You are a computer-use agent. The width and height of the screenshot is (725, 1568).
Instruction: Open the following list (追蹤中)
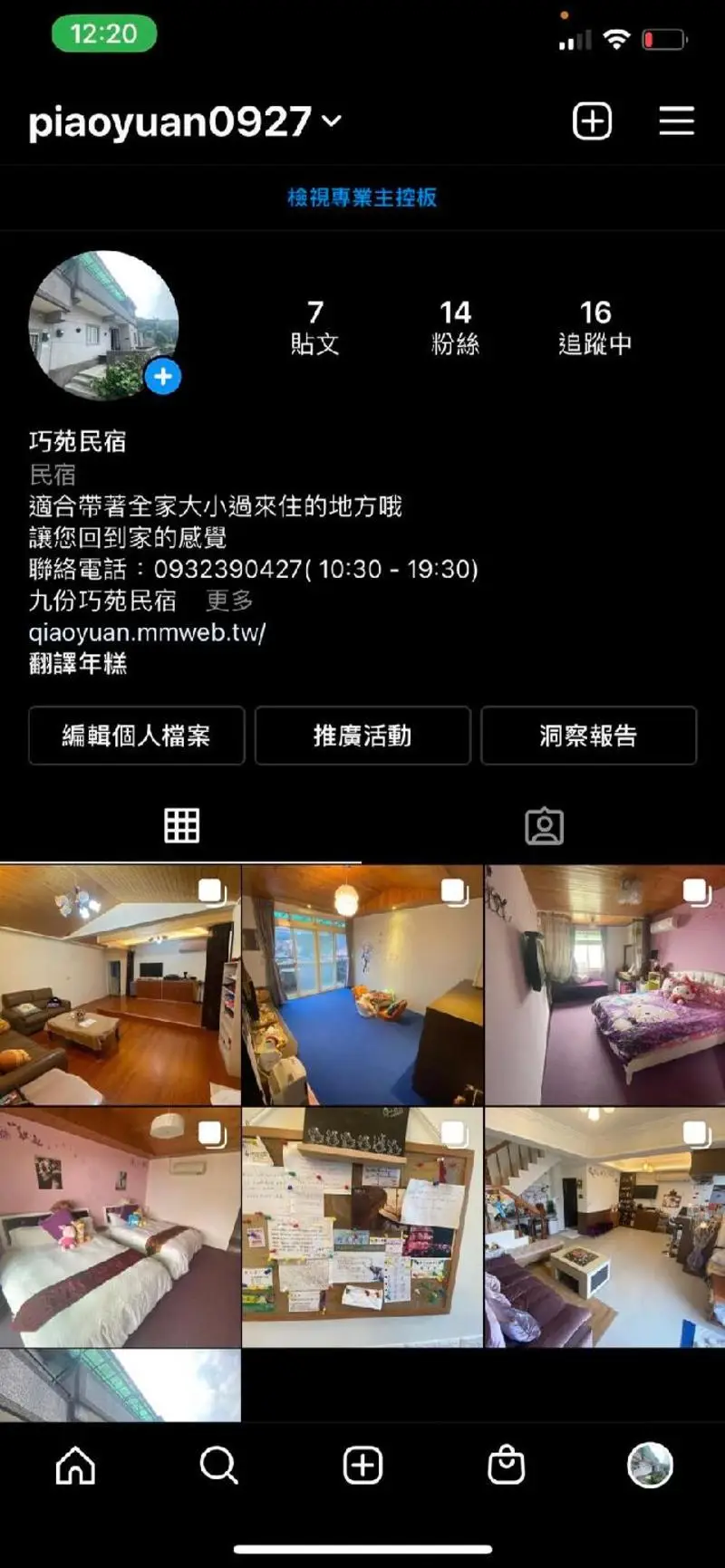click(594, 327)
